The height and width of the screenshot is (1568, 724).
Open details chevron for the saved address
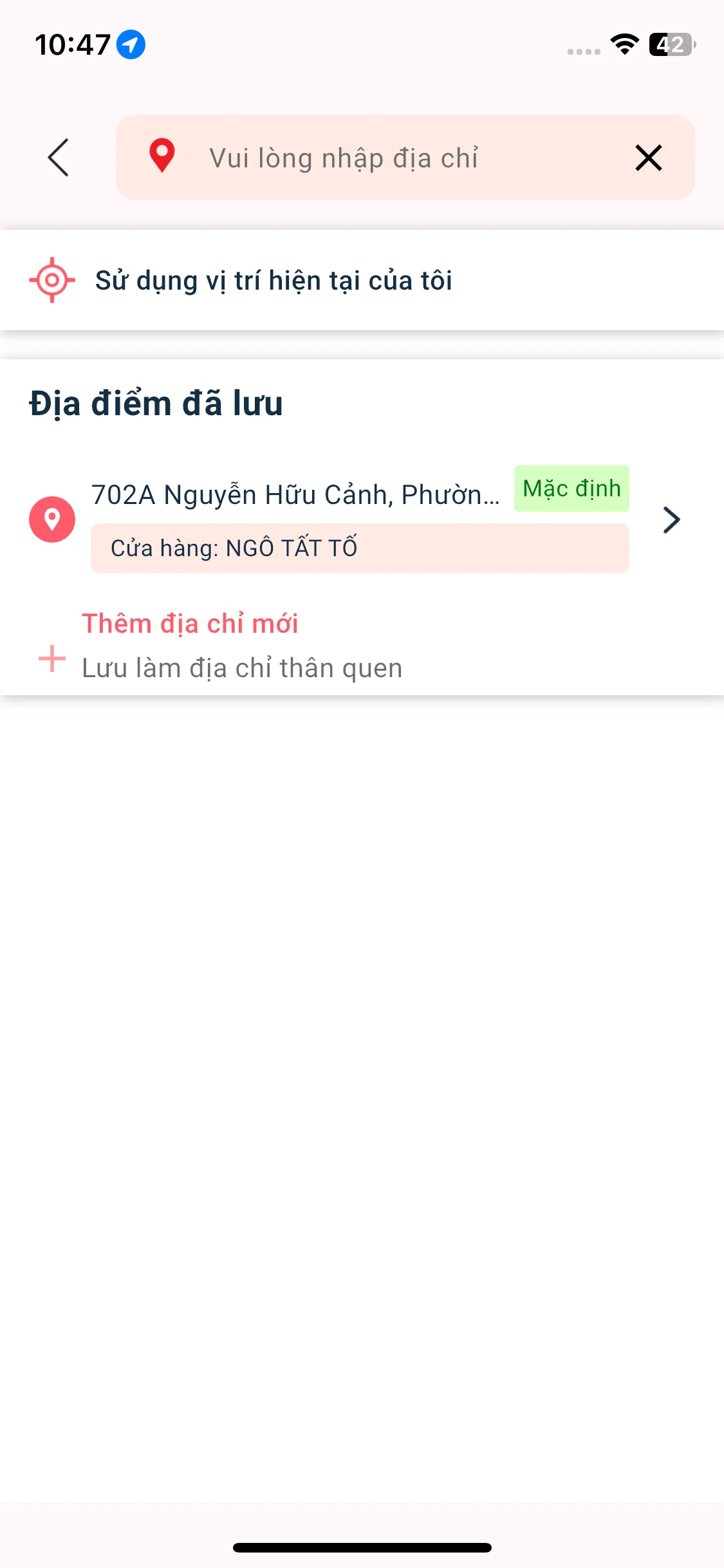pos(671,520)
